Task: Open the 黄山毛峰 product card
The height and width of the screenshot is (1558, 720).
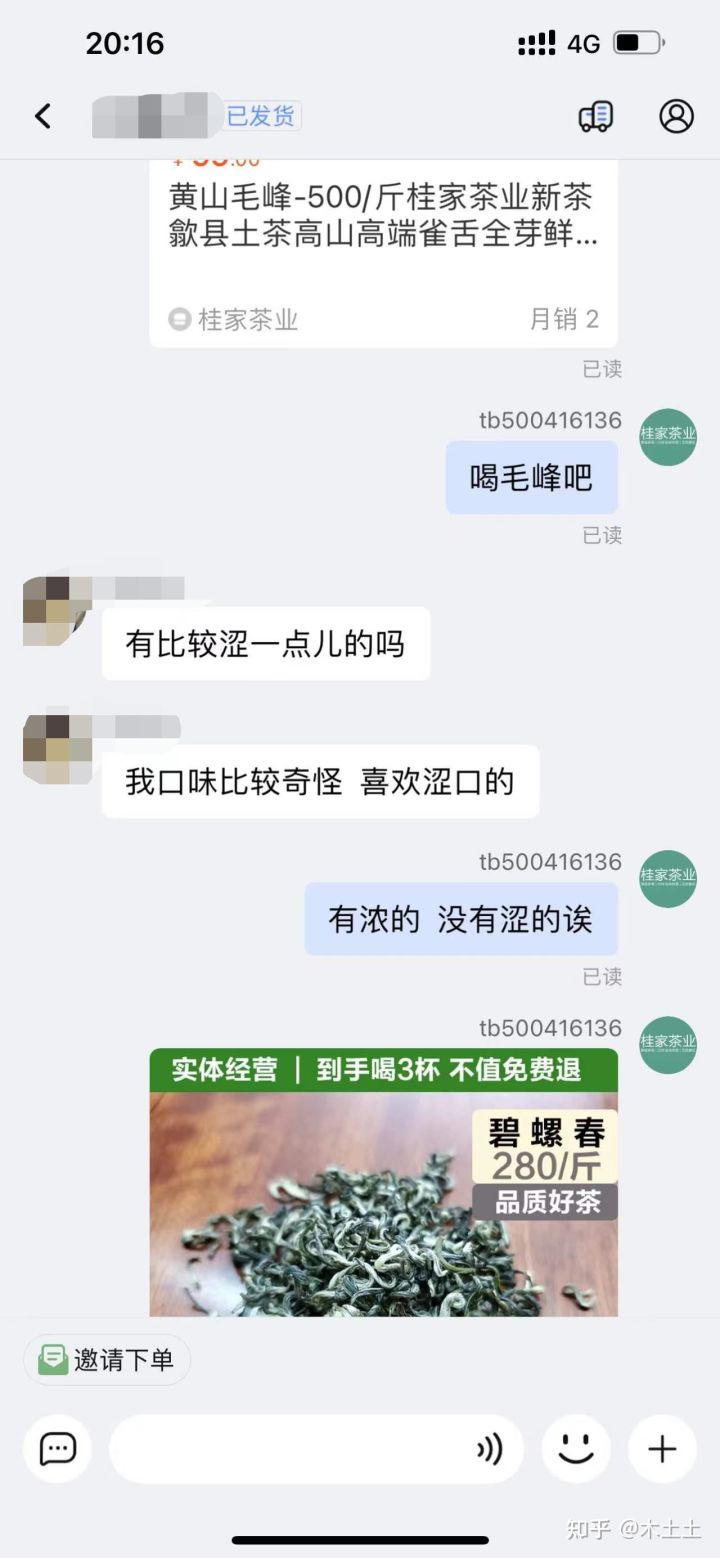Action: pos(383,250)
